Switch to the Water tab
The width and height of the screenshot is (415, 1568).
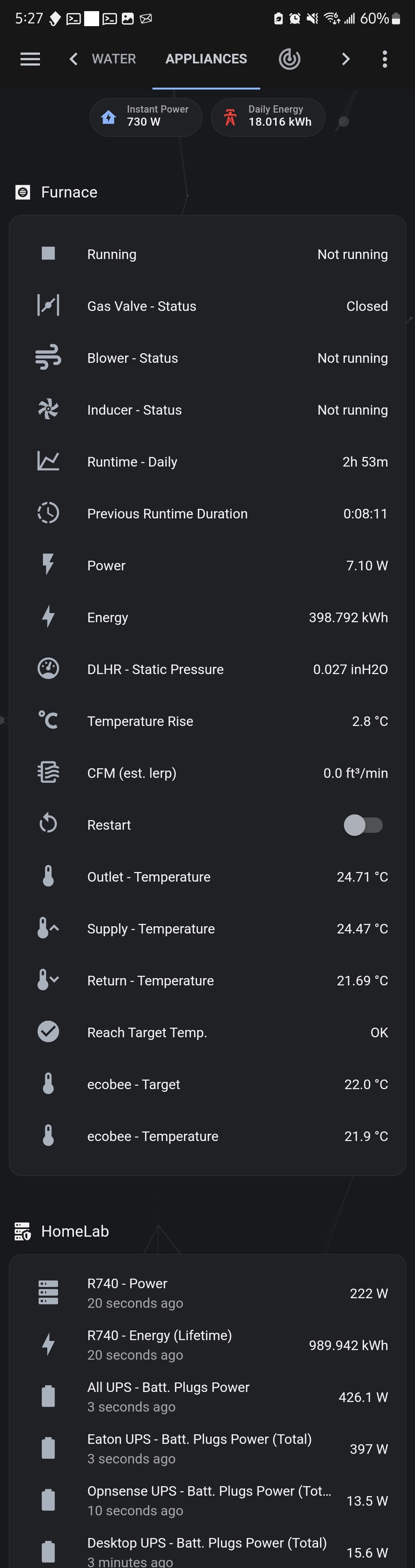pos(113,59)
